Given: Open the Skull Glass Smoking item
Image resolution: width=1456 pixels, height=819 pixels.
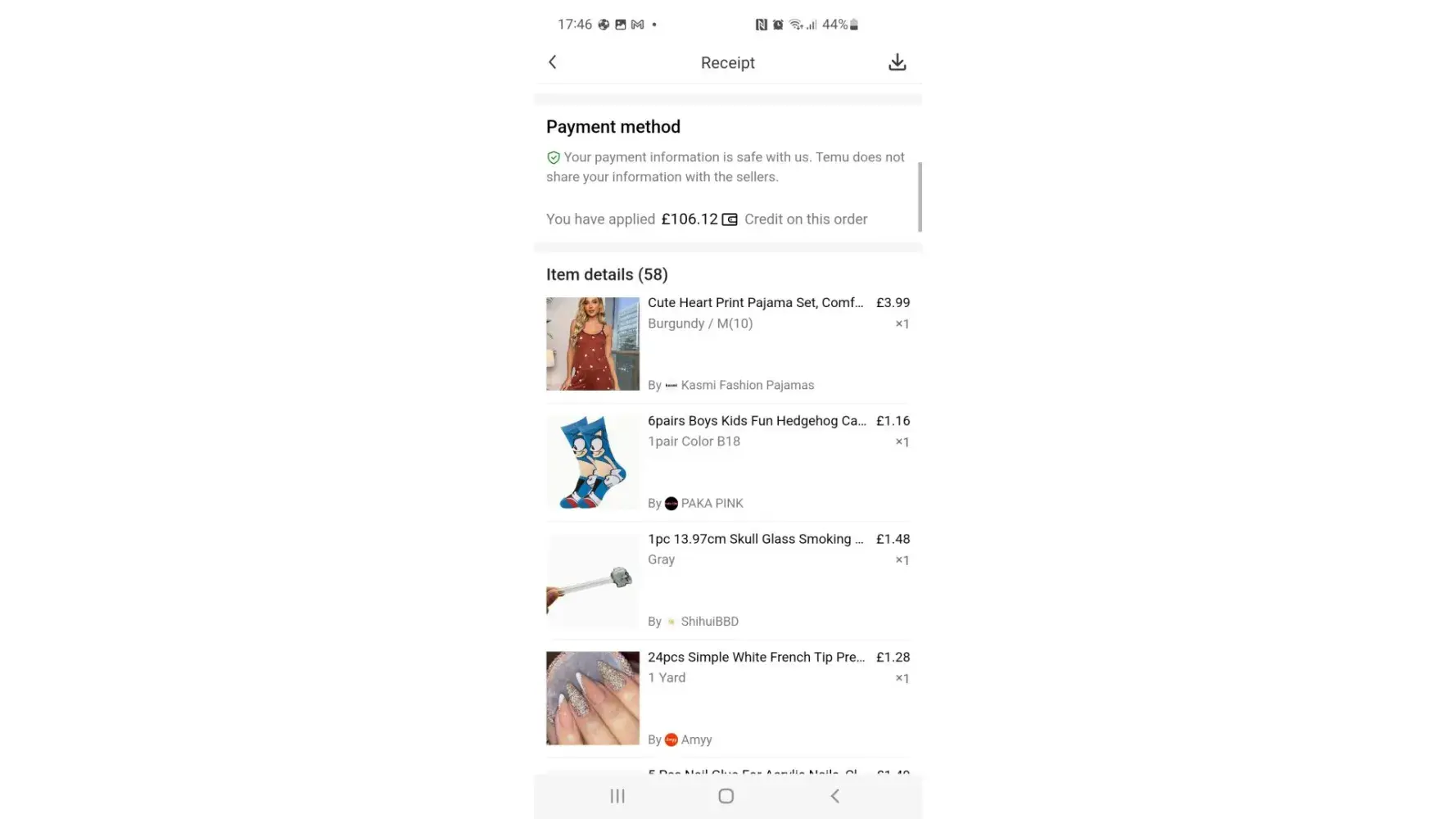Looking at the screenshot, I should [x=754, y=539].
